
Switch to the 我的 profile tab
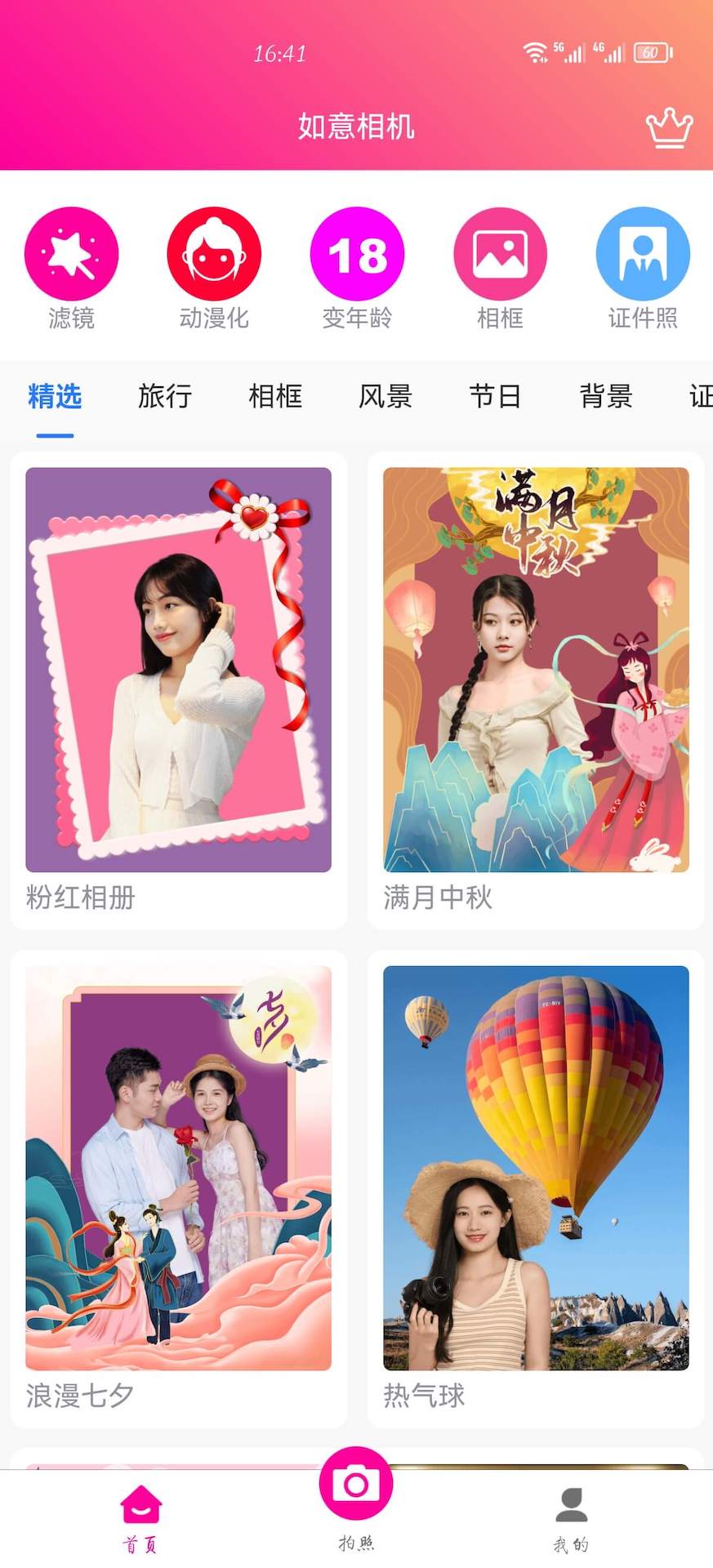[571, 1517]
